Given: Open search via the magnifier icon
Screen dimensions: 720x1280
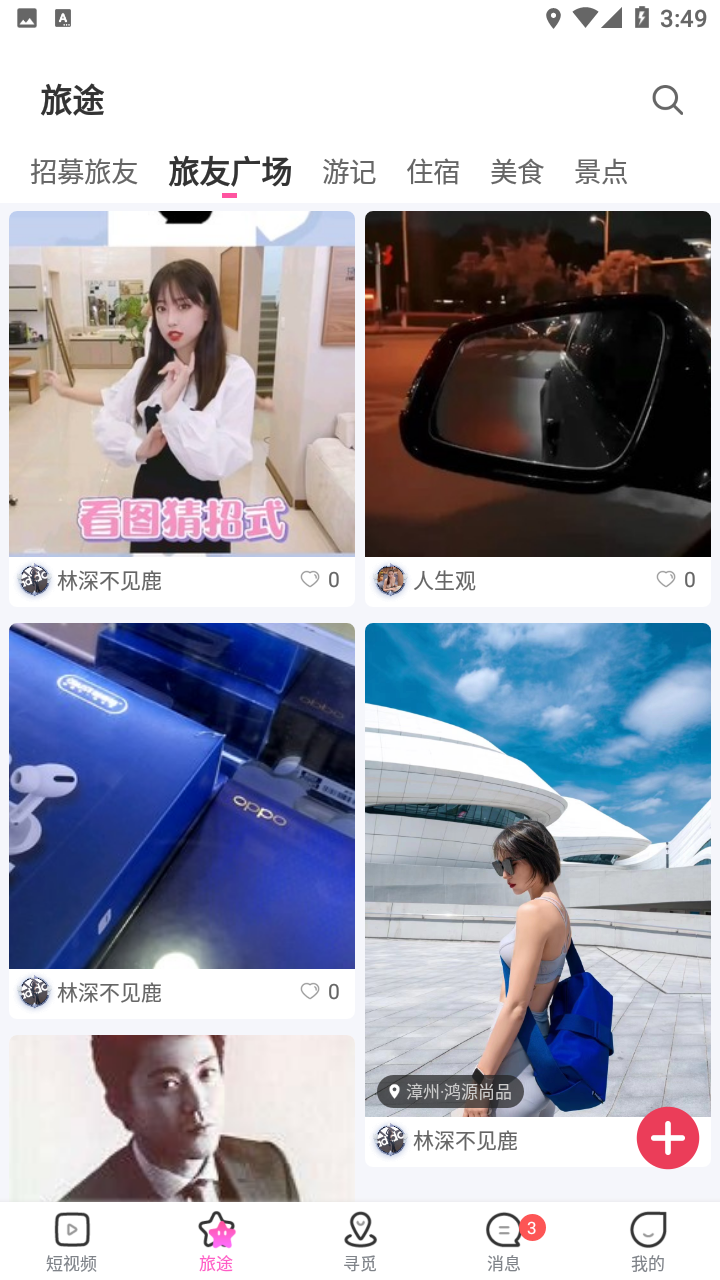Looking at the screenshot, I should tap(667, 100).
